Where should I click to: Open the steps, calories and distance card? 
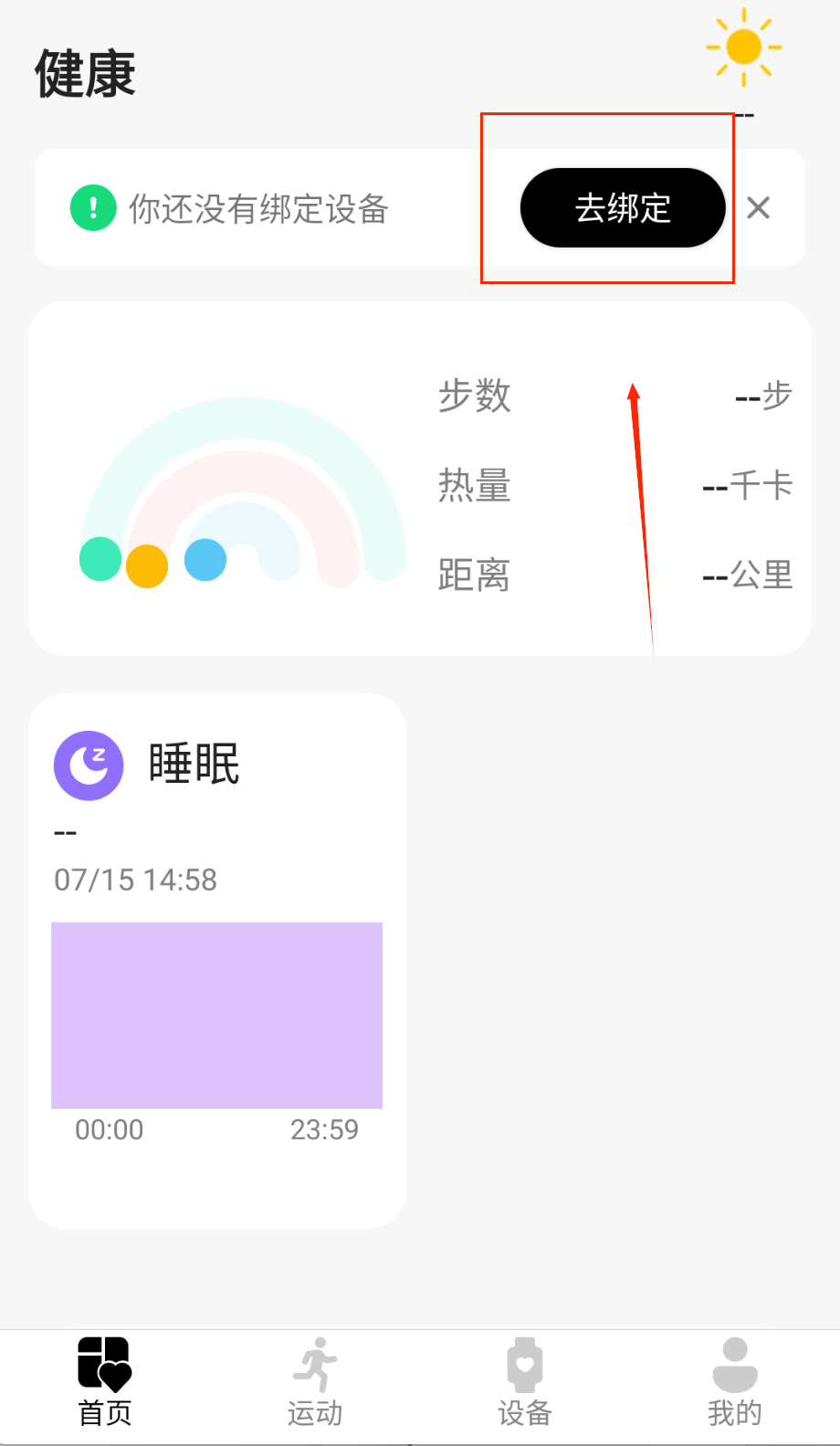pos(419,479)
